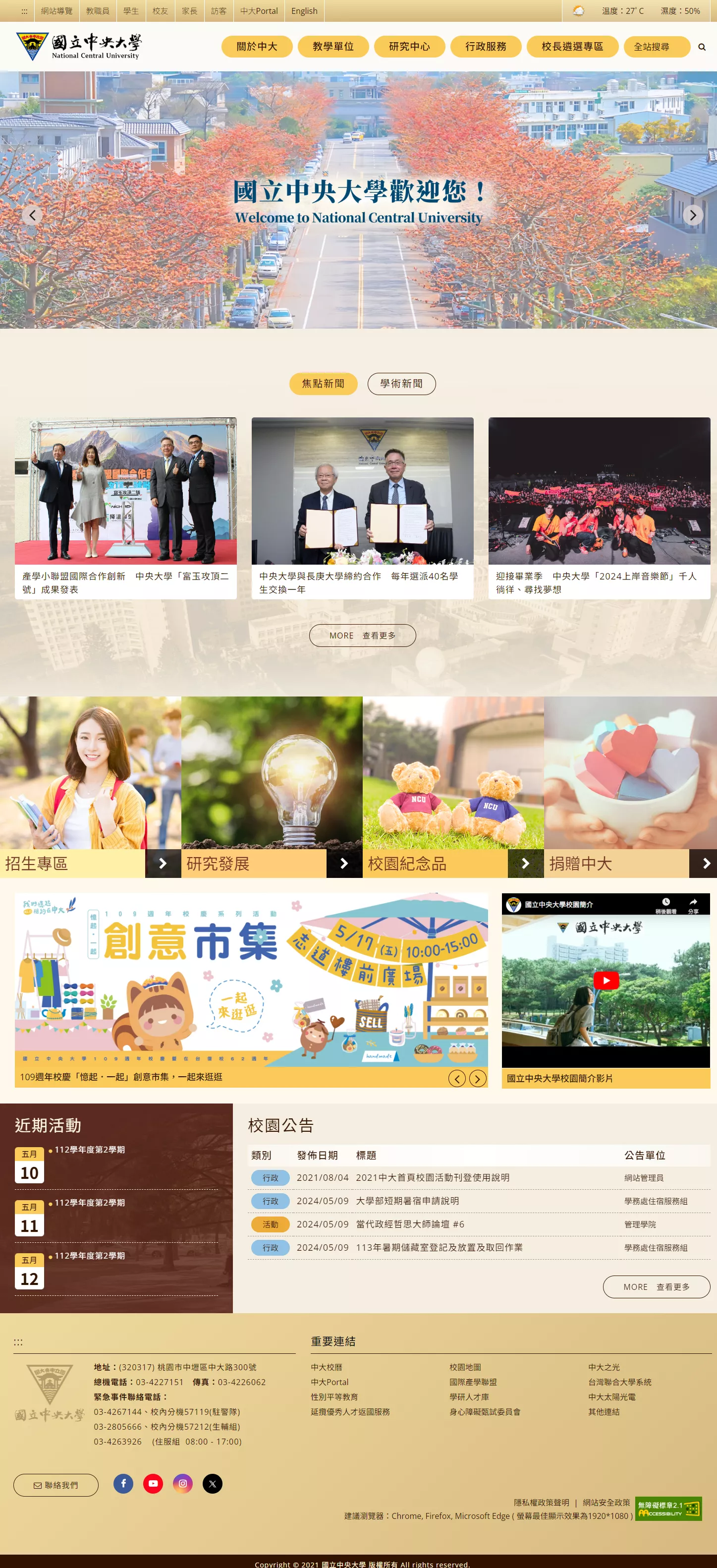
Task: Open the 教學單位 menu
Action: (x=333, y=47)
